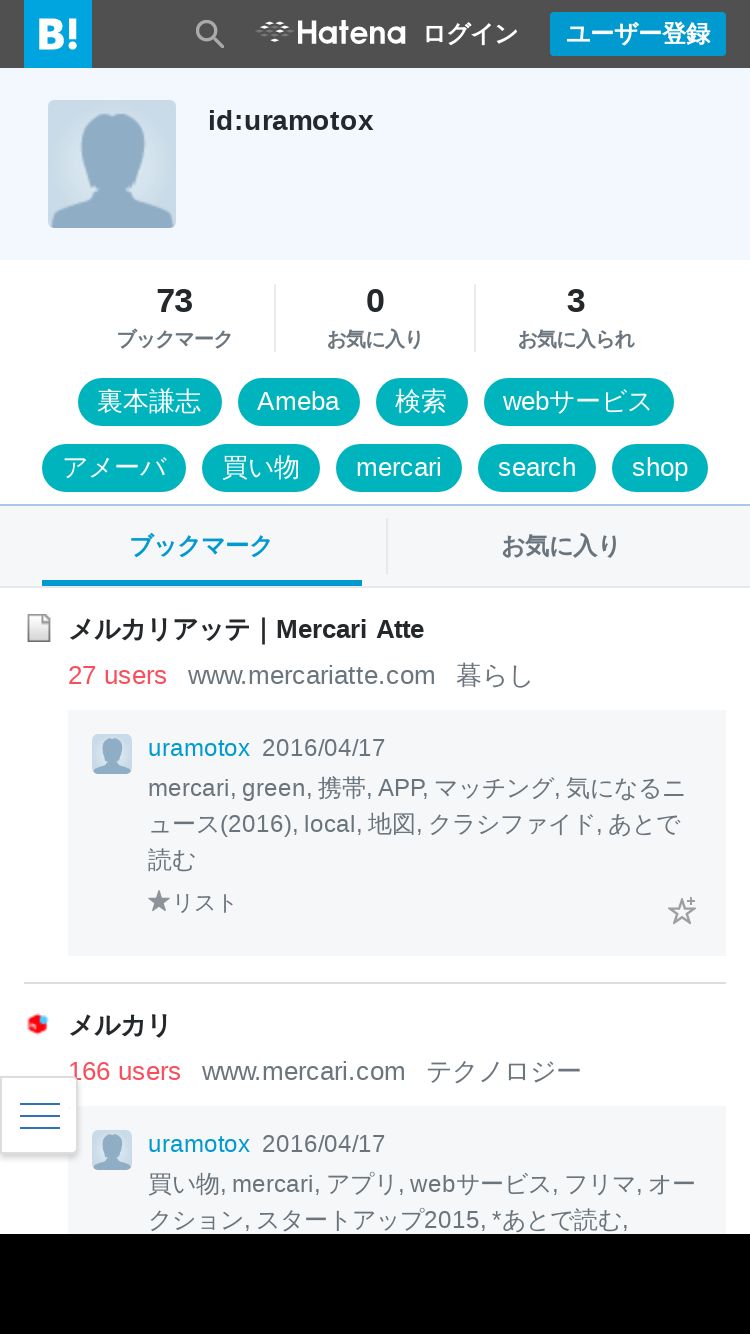Select the mercari tag chip
This screenshot has height=1334, width=750.
[398, 468]
